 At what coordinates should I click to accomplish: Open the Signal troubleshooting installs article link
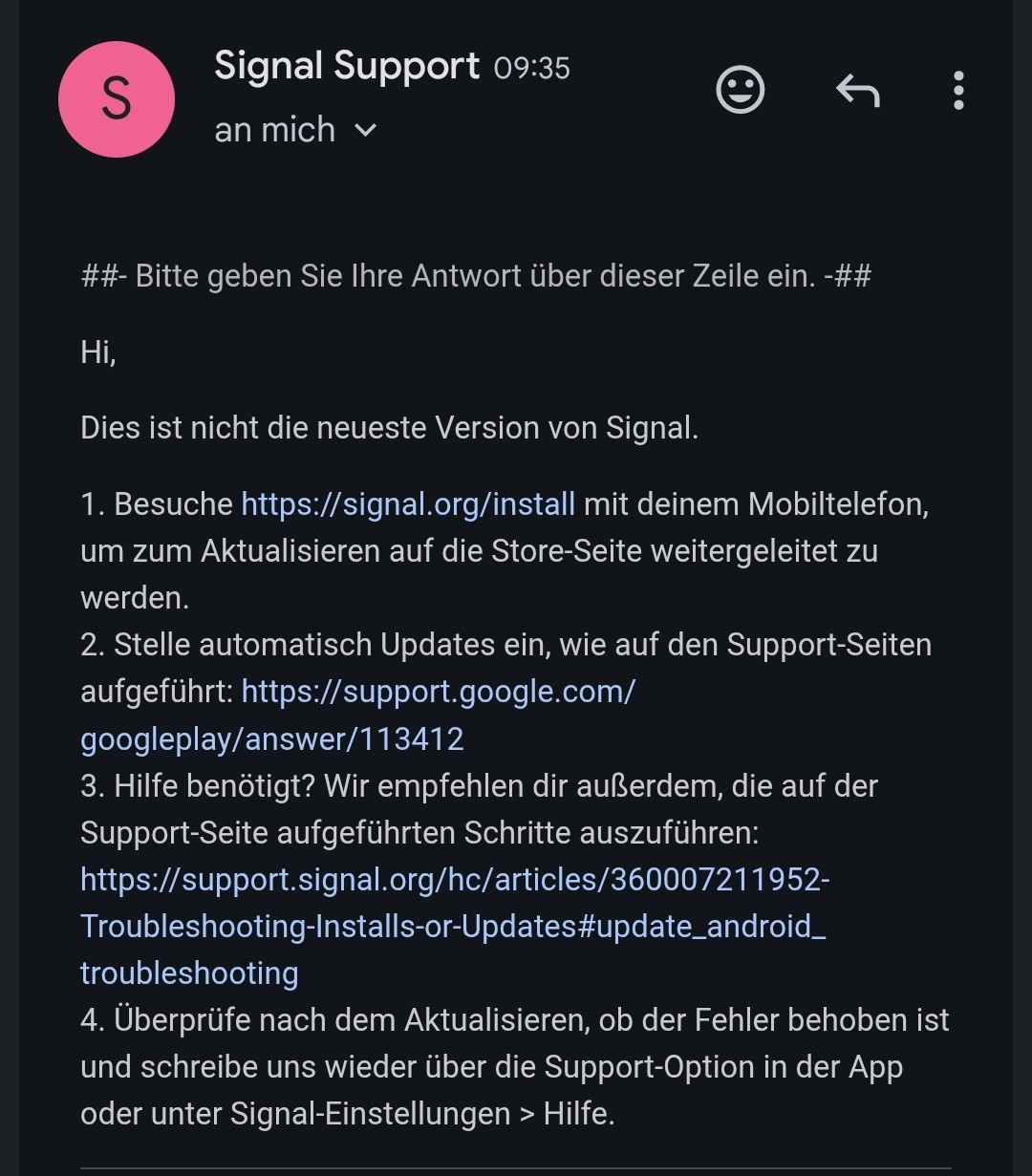454,926
